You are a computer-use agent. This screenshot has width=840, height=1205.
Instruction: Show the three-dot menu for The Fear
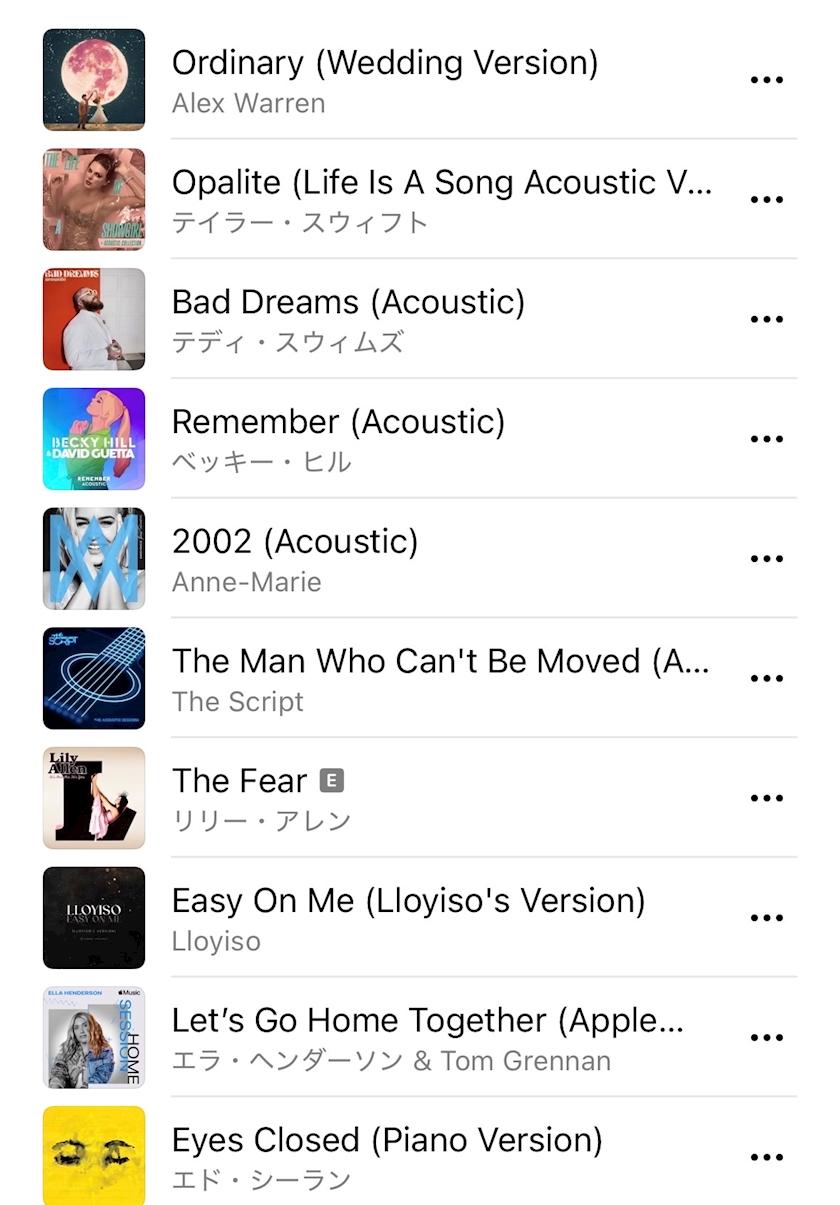tap(766, 798)
